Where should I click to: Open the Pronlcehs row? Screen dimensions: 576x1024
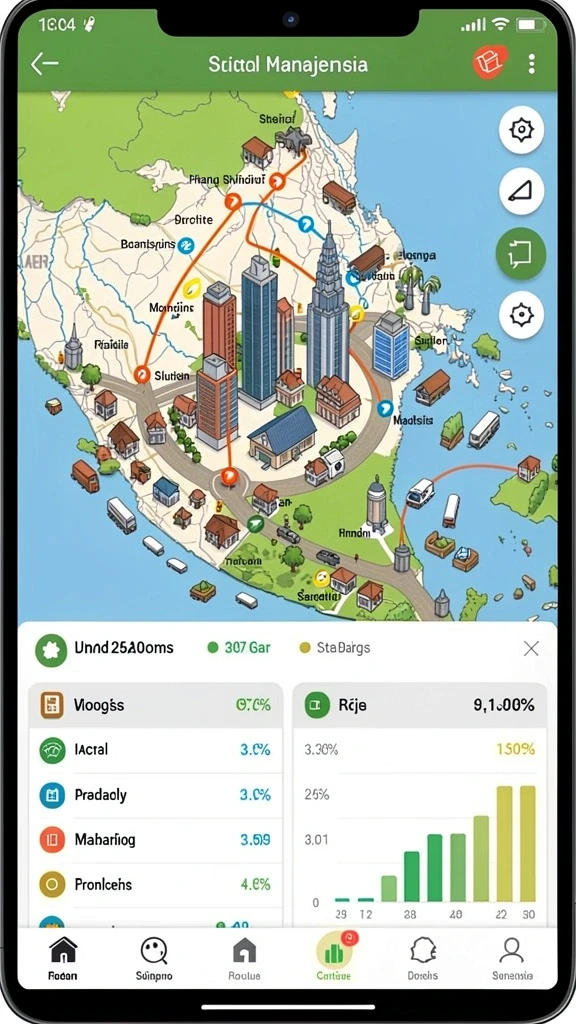tap(156, 885)
